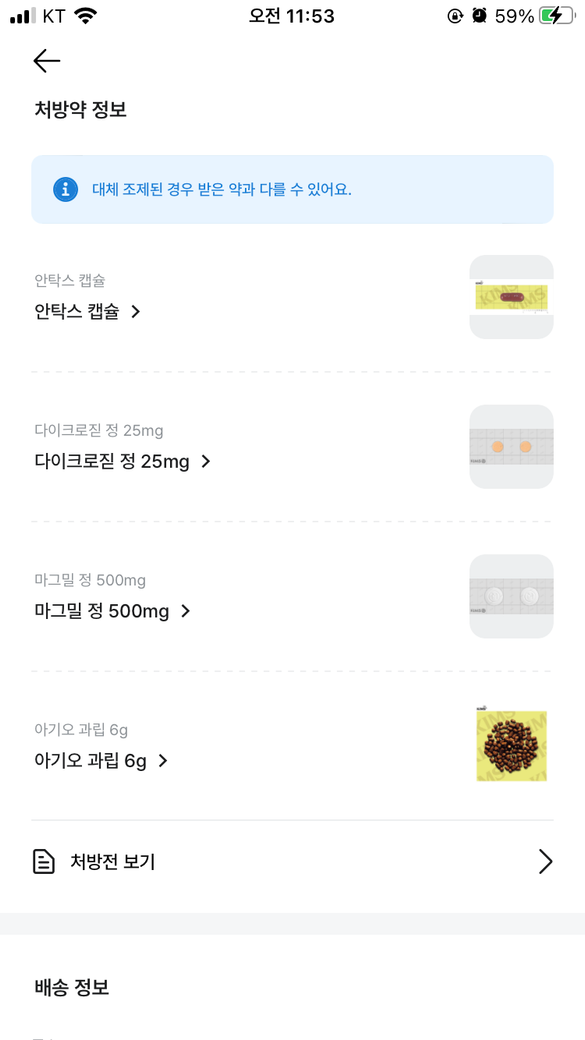Open 아기오 과립 6g details
Image resolution: width=585 pixels, height=1040 pixels.
(x=101, y=761)
